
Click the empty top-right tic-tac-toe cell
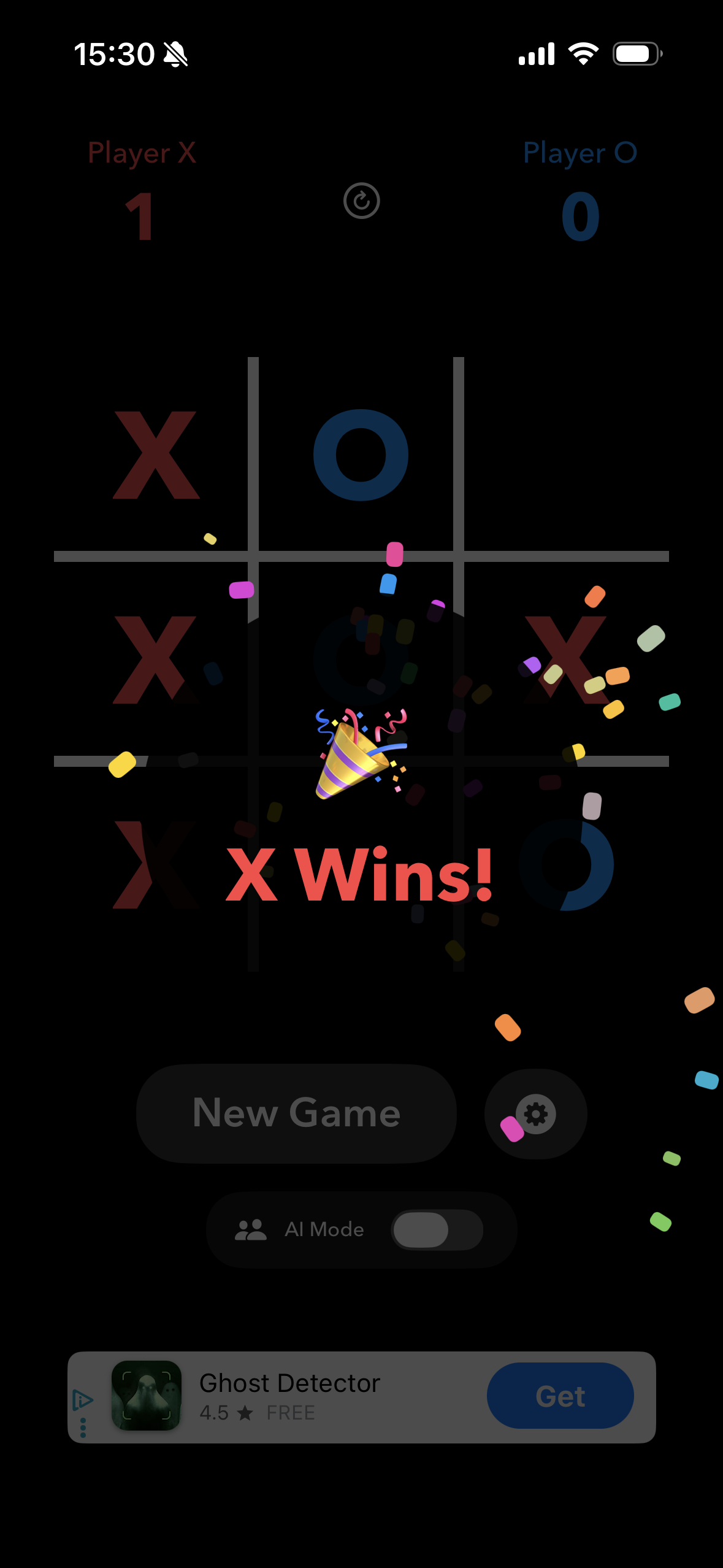[x=564, y=454]
